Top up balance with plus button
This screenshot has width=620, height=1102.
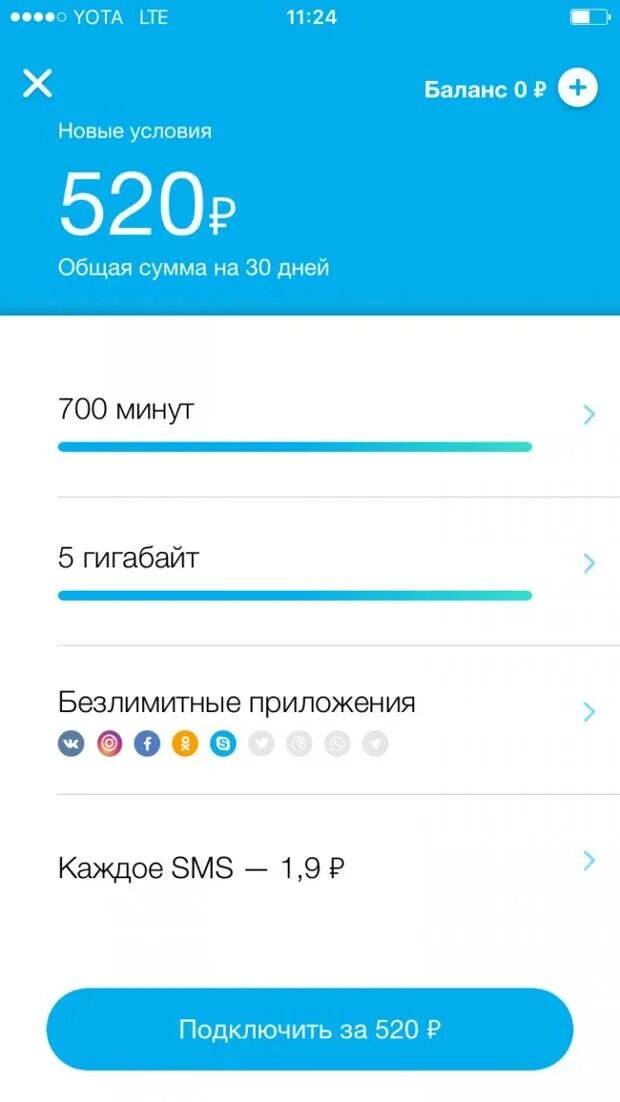(x=577, y=88)
